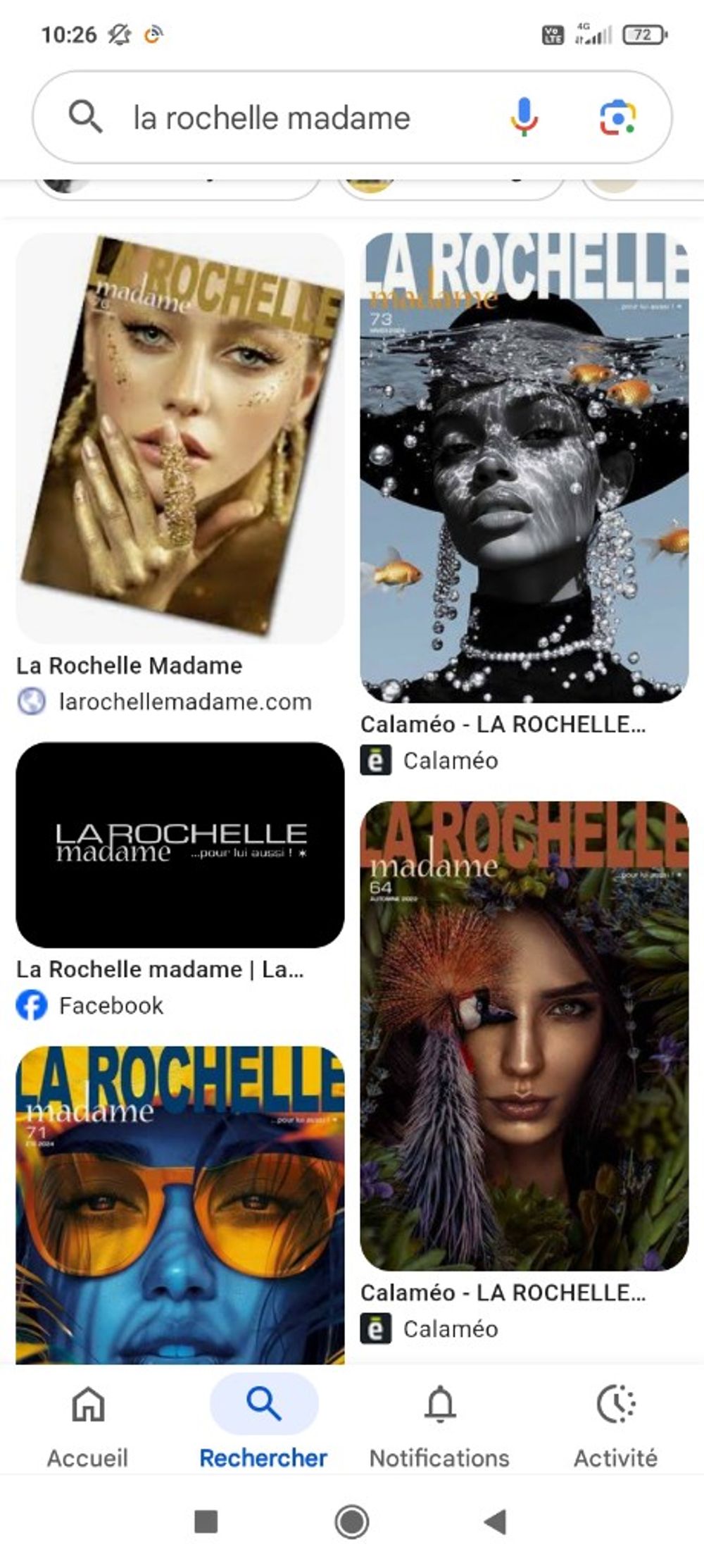The height and width of the screenshot is (1568, 704).
Task: Open the gold cover from larochellemadame.com
Action: coord(180,438)
